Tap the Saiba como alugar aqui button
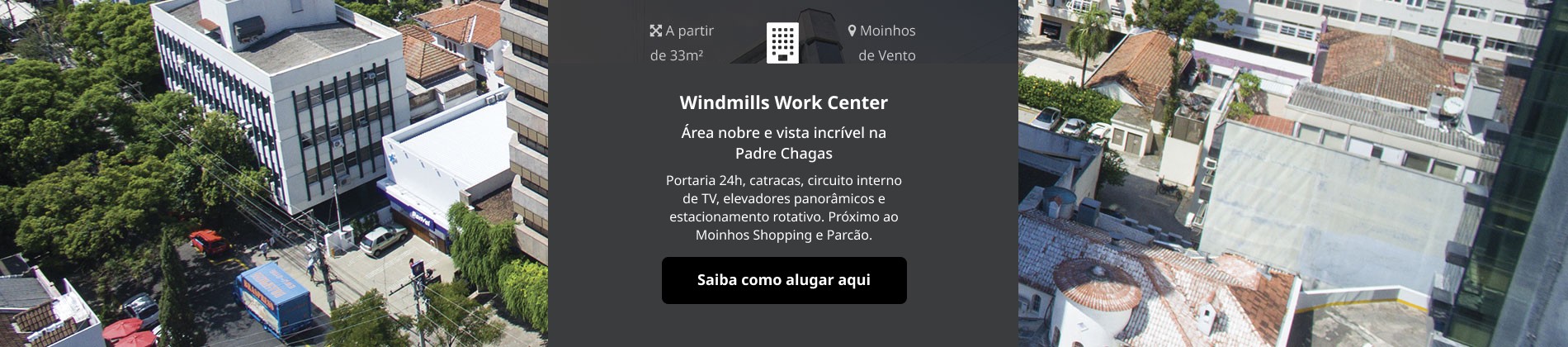The height and width of the screenshot is (347, 1568). coord(783,280)
